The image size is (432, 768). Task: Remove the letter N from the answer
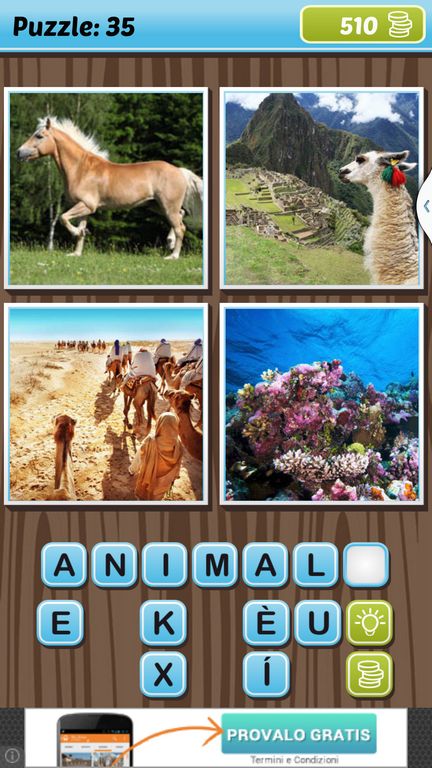click(115, 565)
